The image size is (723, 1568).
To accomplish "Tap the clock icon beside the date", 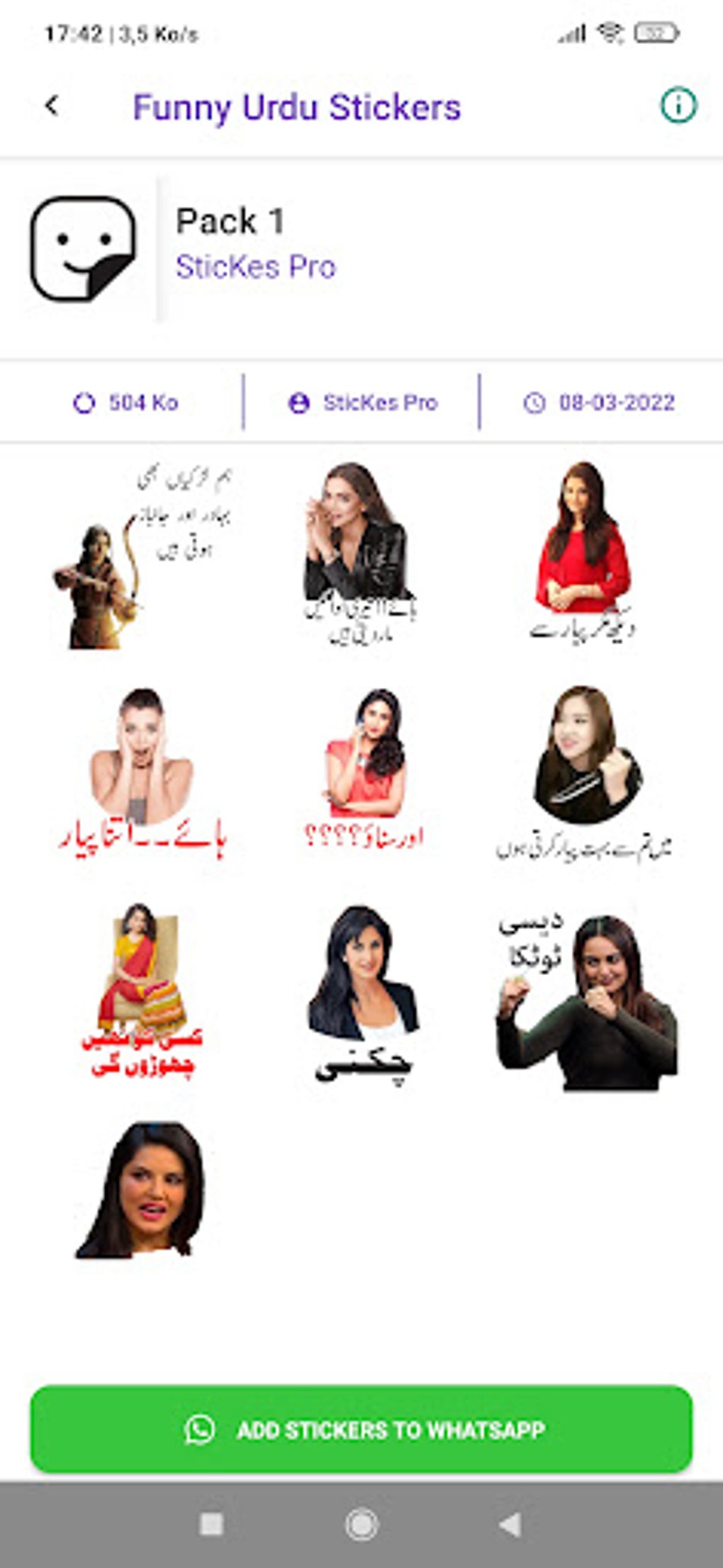I will (x=535, y=402).
